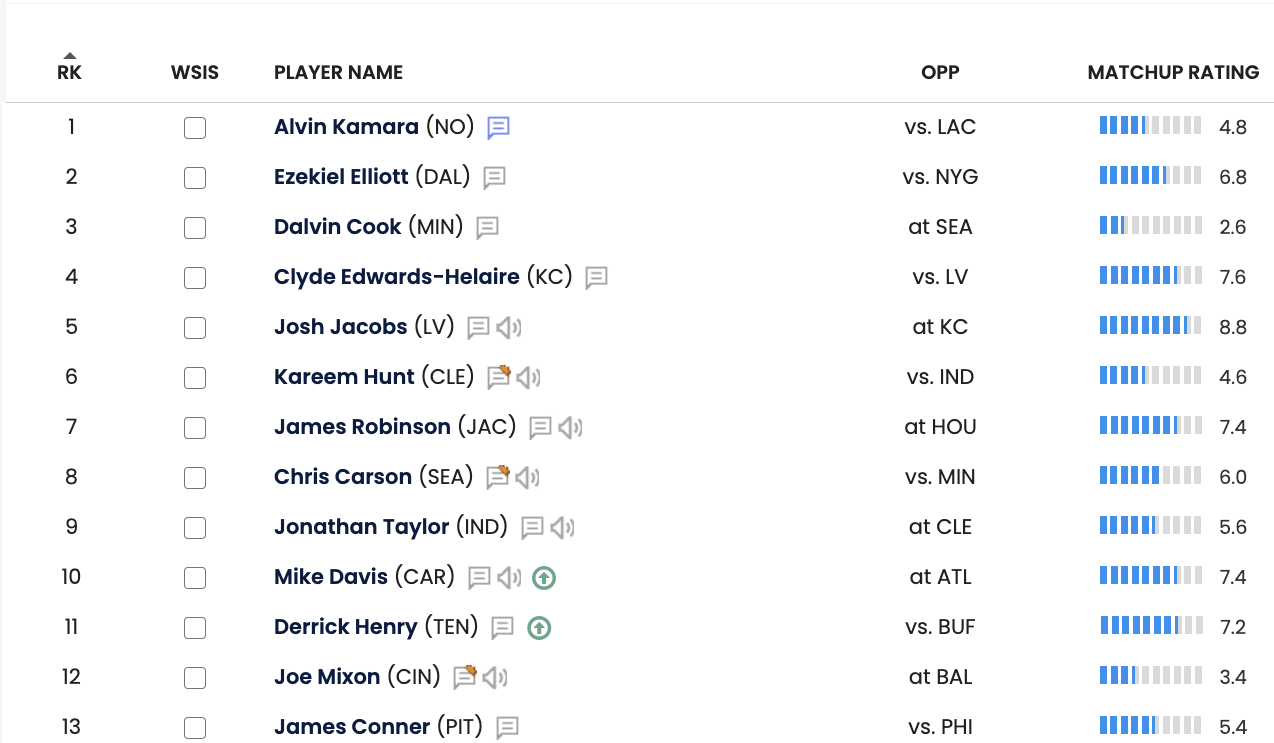This screenshot has width=1274, height=743.
Task: View the notes icon next to Dalvin Cook
Action: pyautogui.click(x=487, y=228)
